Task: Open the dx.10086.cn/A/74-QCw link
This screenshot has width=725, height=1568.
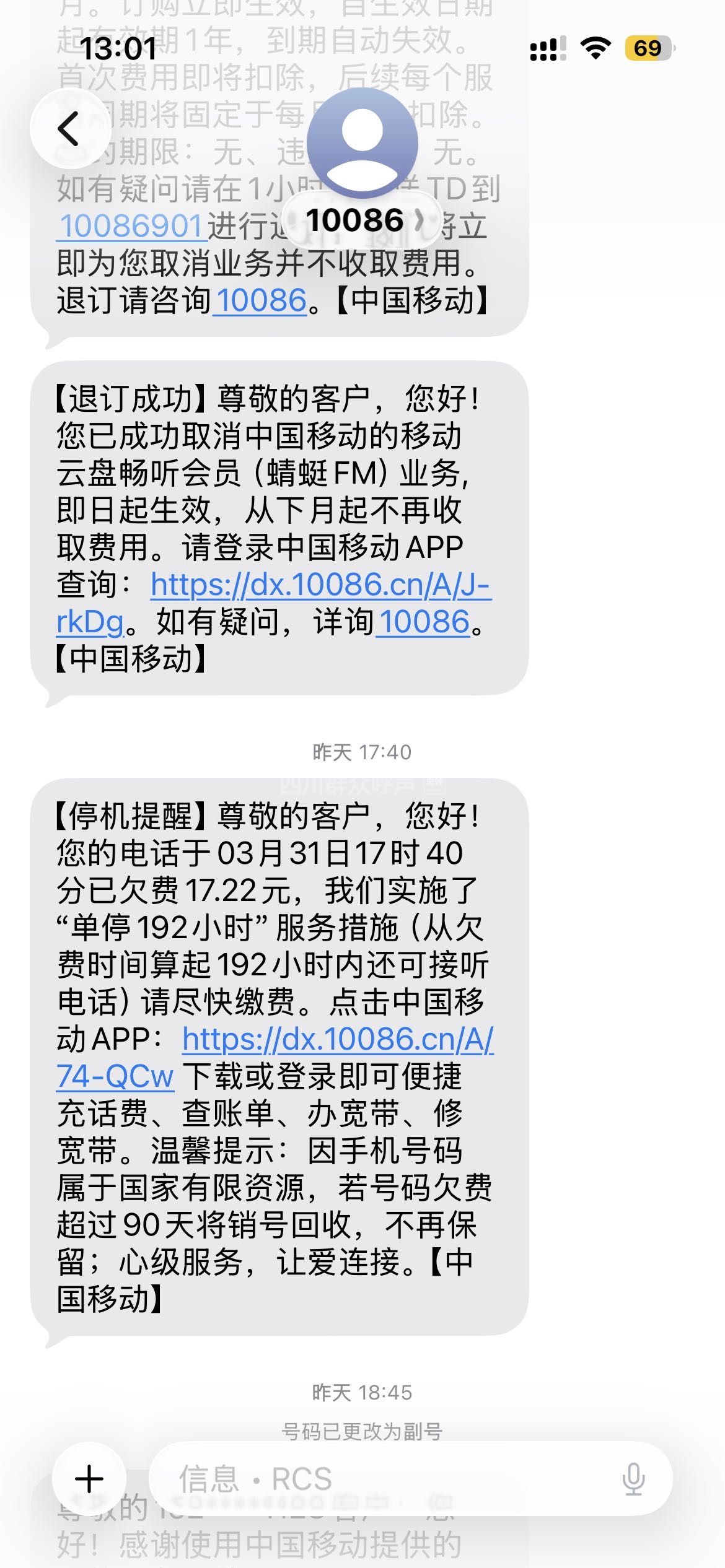Action: [338, 1039]
